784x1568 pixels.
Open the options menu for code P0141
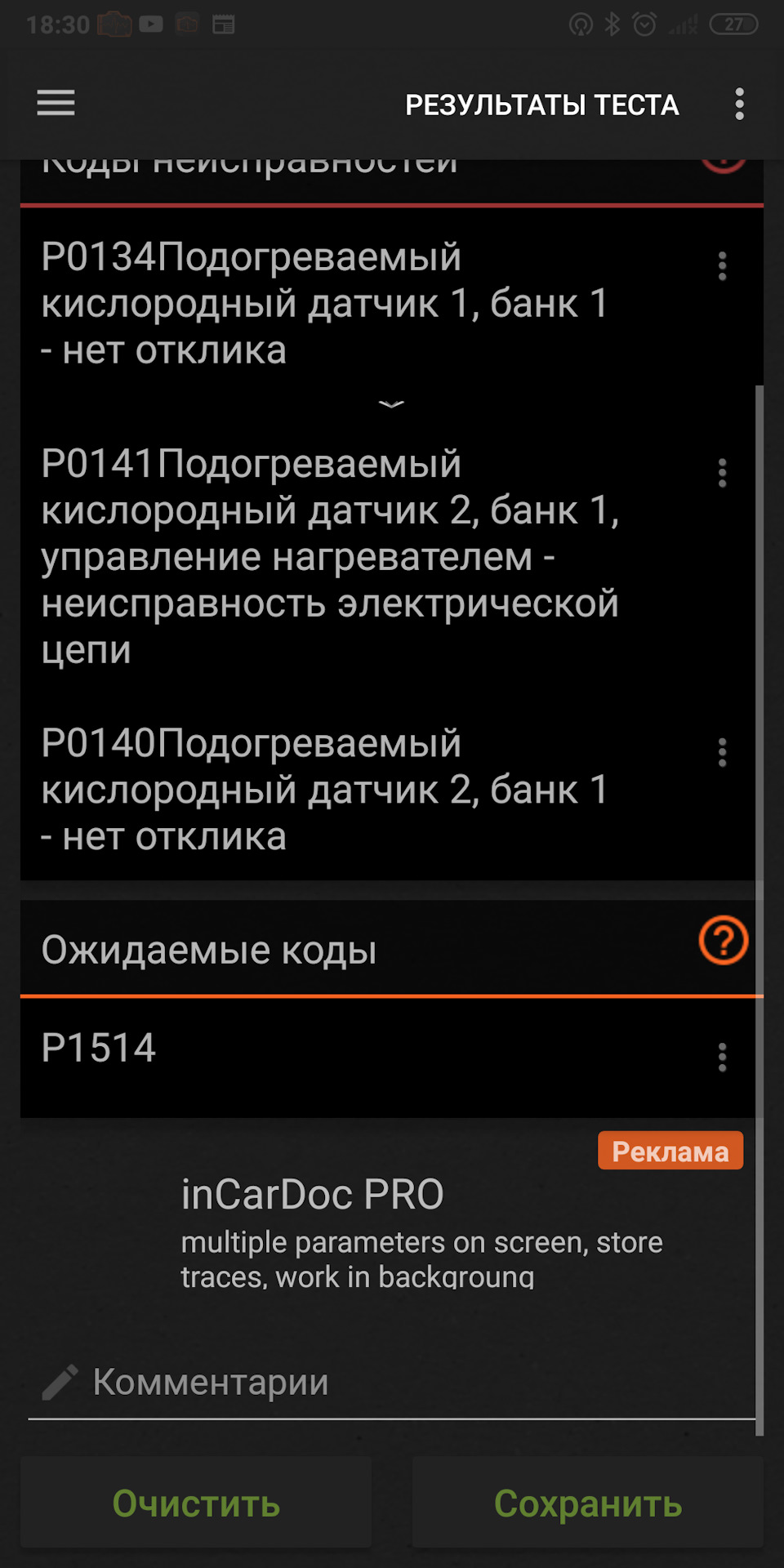(722, 472)
